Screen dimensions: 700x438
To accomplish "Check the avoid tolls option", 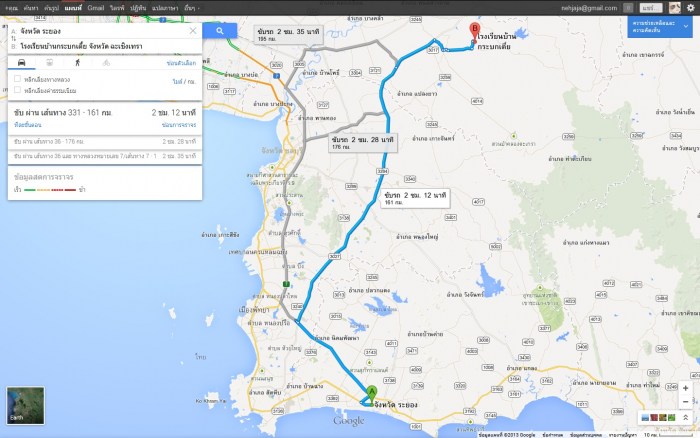I will tap(18, 89).
